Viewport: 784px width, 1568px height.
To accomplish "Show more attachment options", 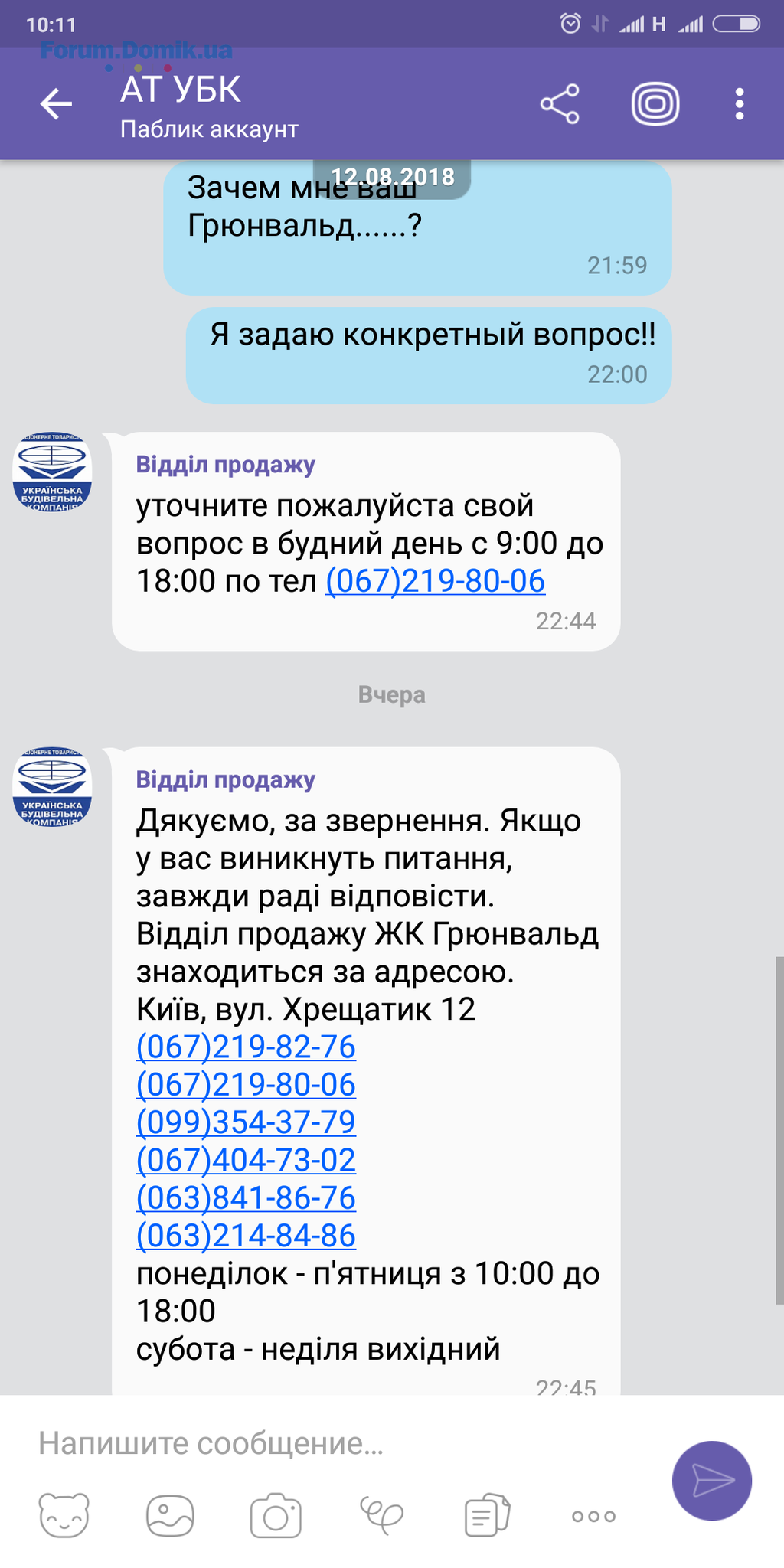I will coord(593,1516).
